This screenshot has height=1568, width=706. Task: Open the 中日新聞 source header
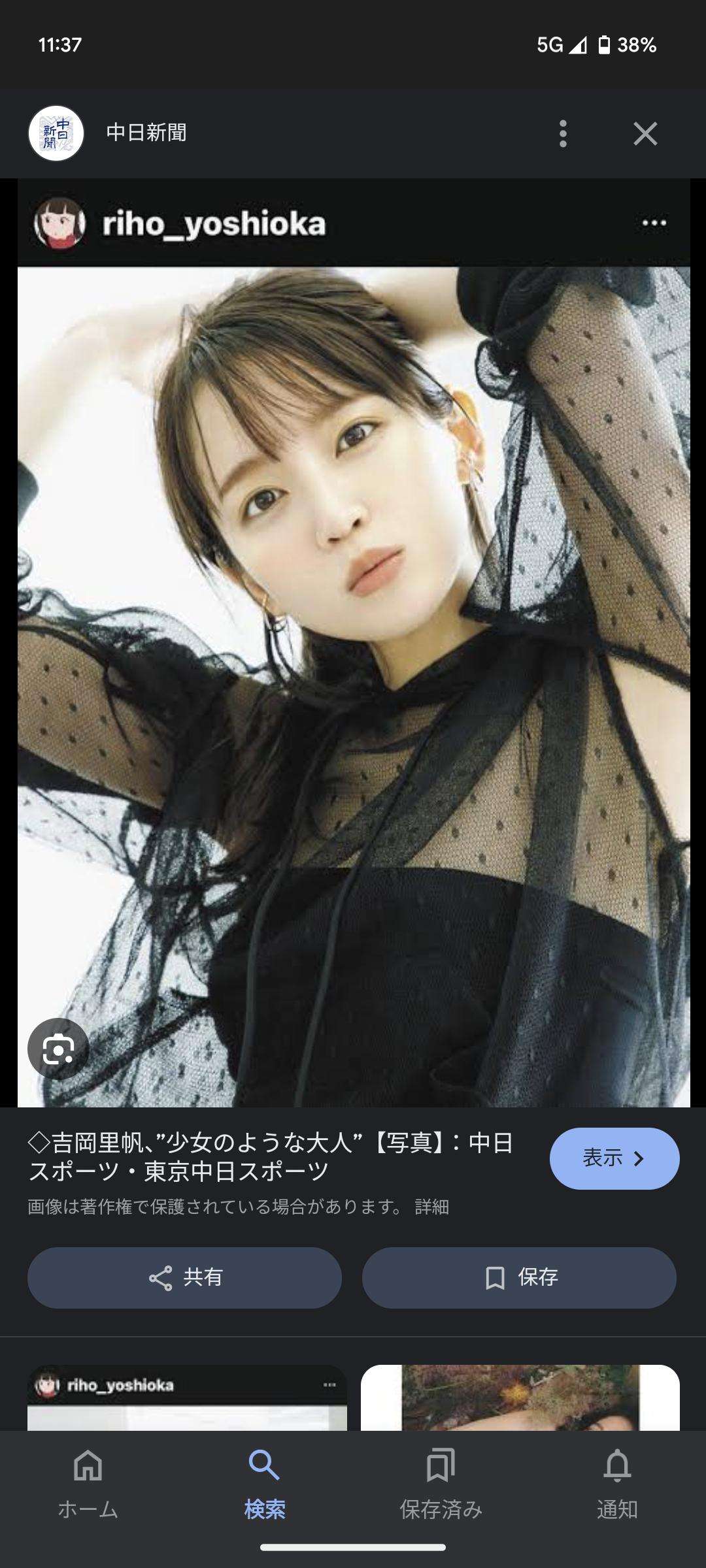click(146, 133)
